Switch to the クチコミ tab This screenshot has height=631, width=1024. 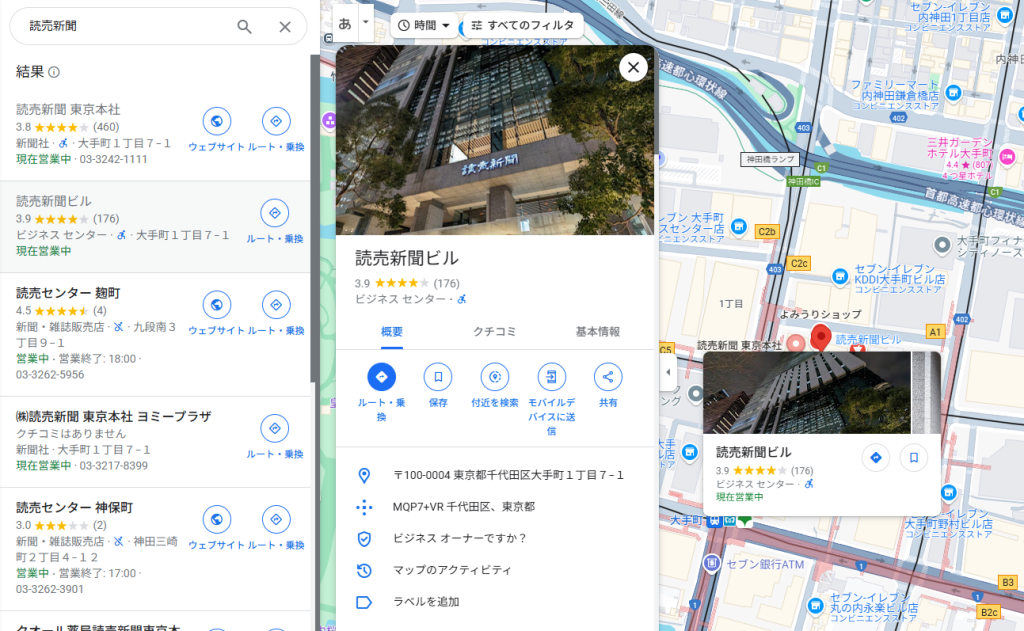coord(494,332)
